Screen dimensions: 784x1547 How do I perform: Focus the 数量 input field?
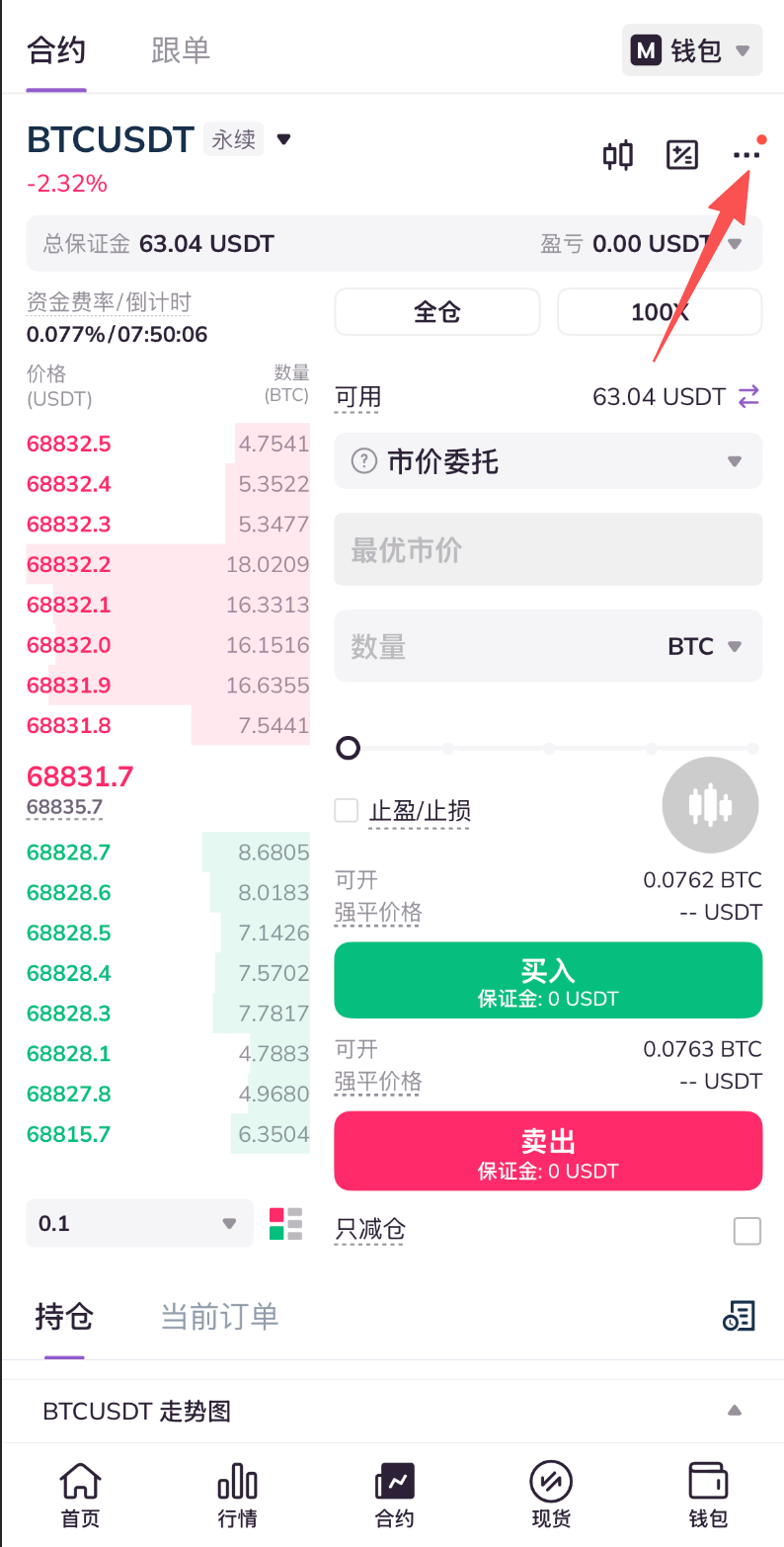[494, 646]
